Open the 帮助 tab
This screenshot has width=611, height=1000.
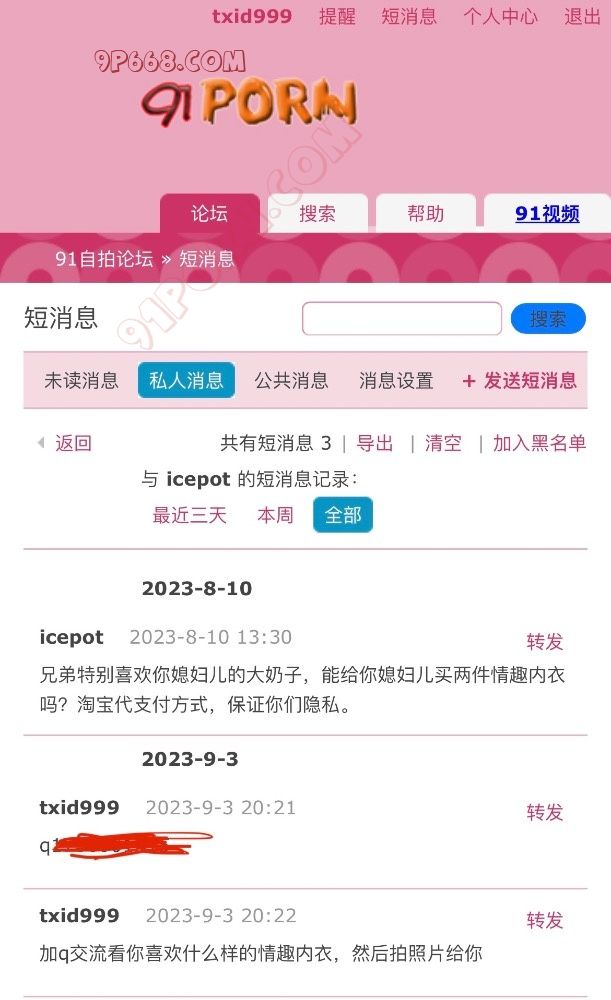click(x=425, y=214)
